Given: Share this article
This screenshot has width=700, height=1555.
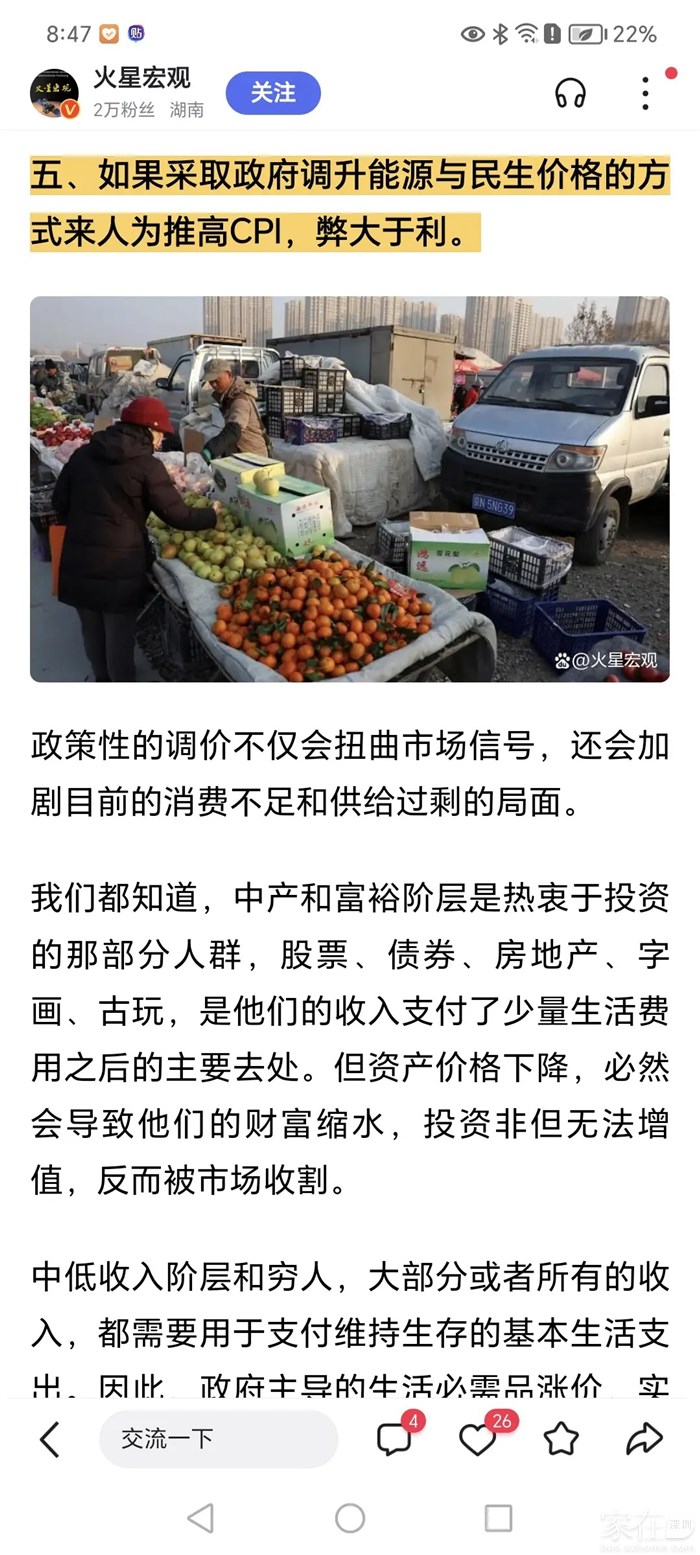Looking at the screenshot, I should point(644,1439).
